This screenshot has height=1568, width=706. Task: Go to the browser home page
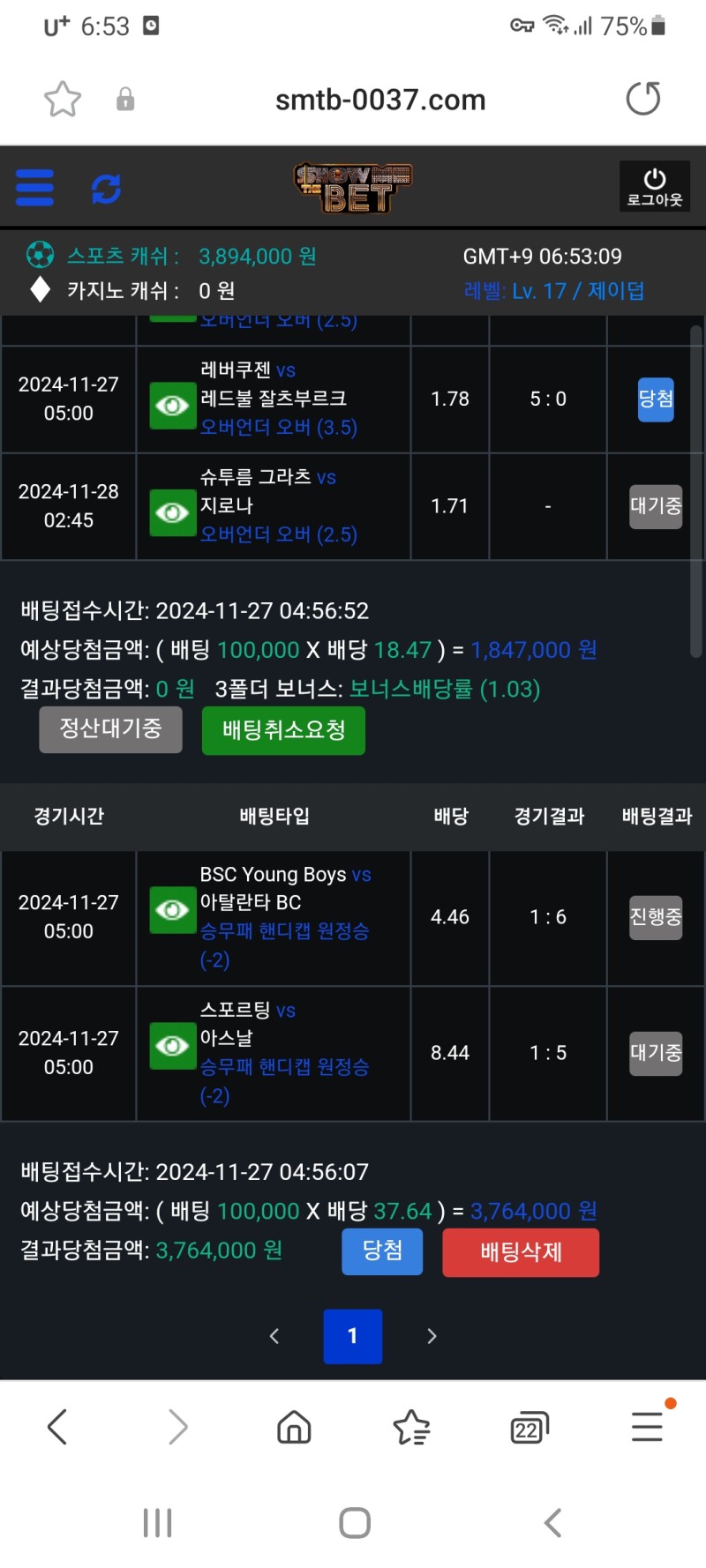pos(294,1427)
